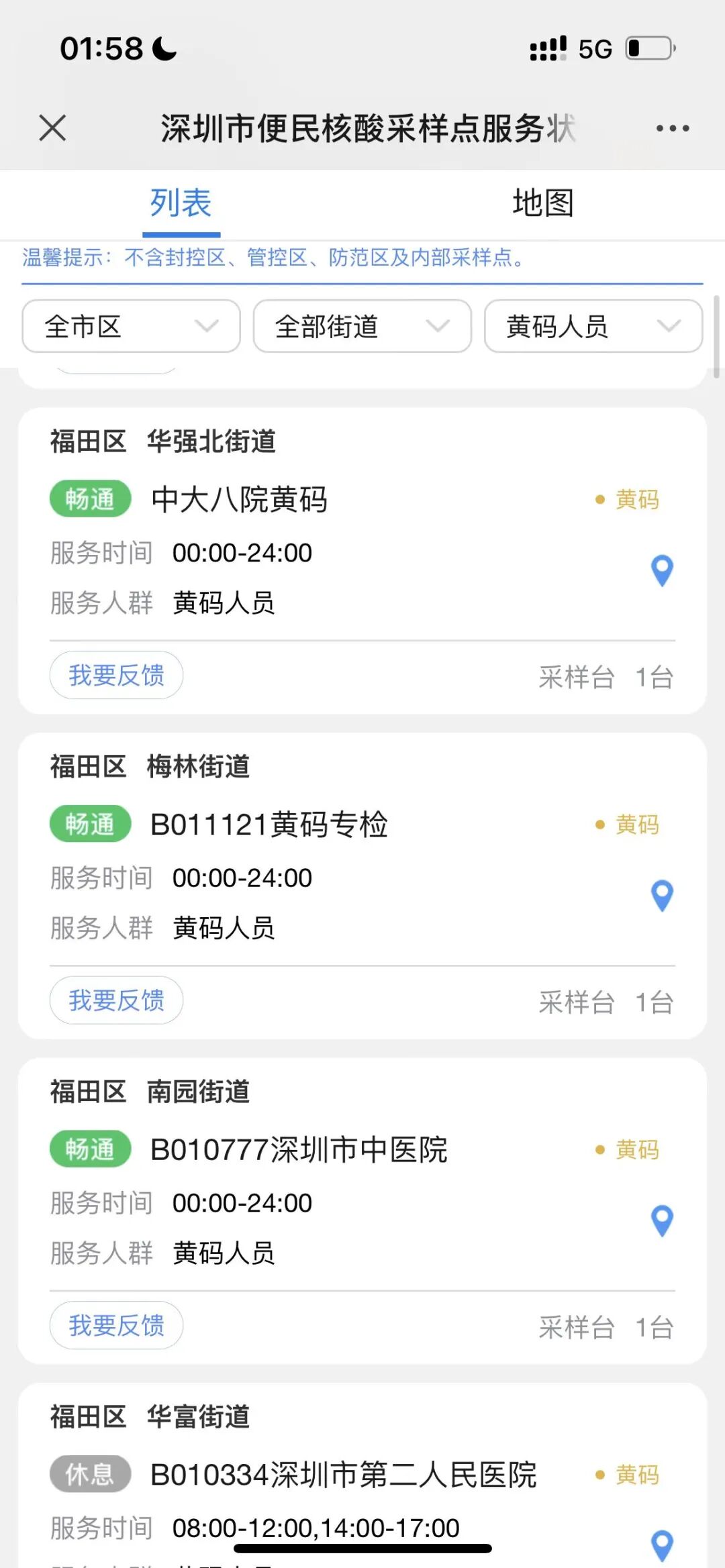
Task: Select the 列表 tab
Action: 181,203
